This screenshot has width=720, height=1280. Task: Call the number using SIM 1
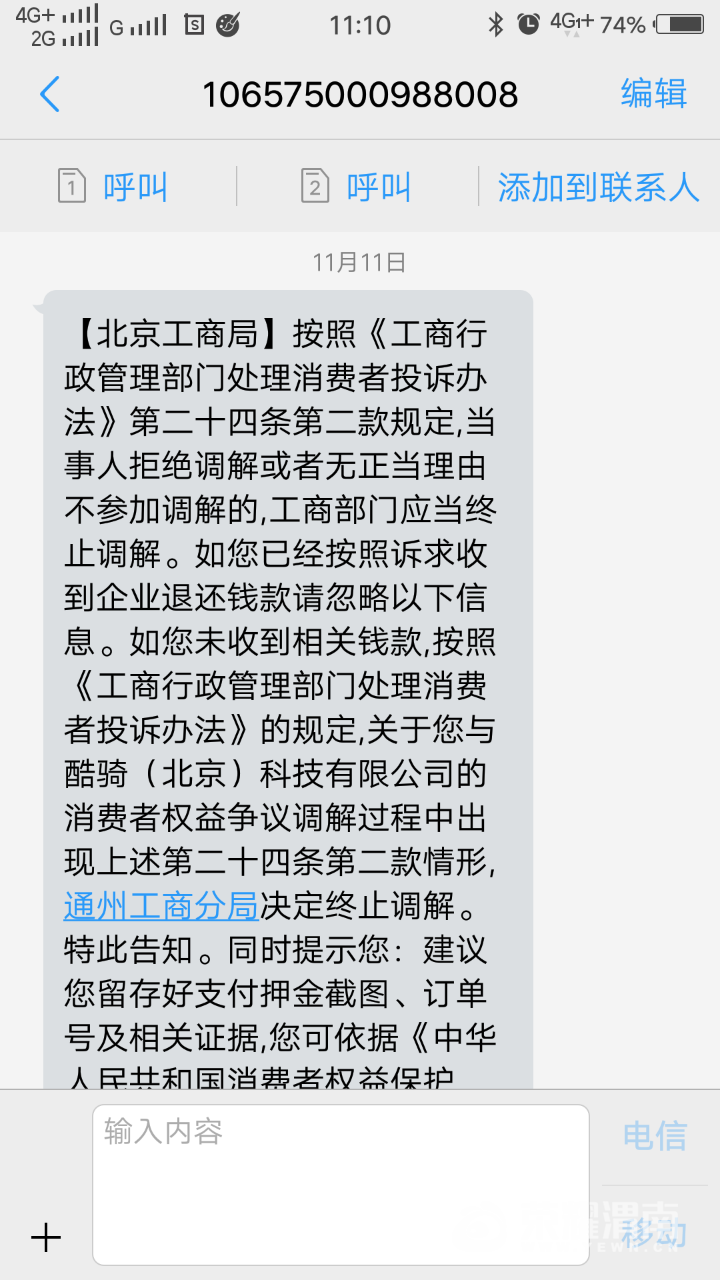click(x=112, y=187)
